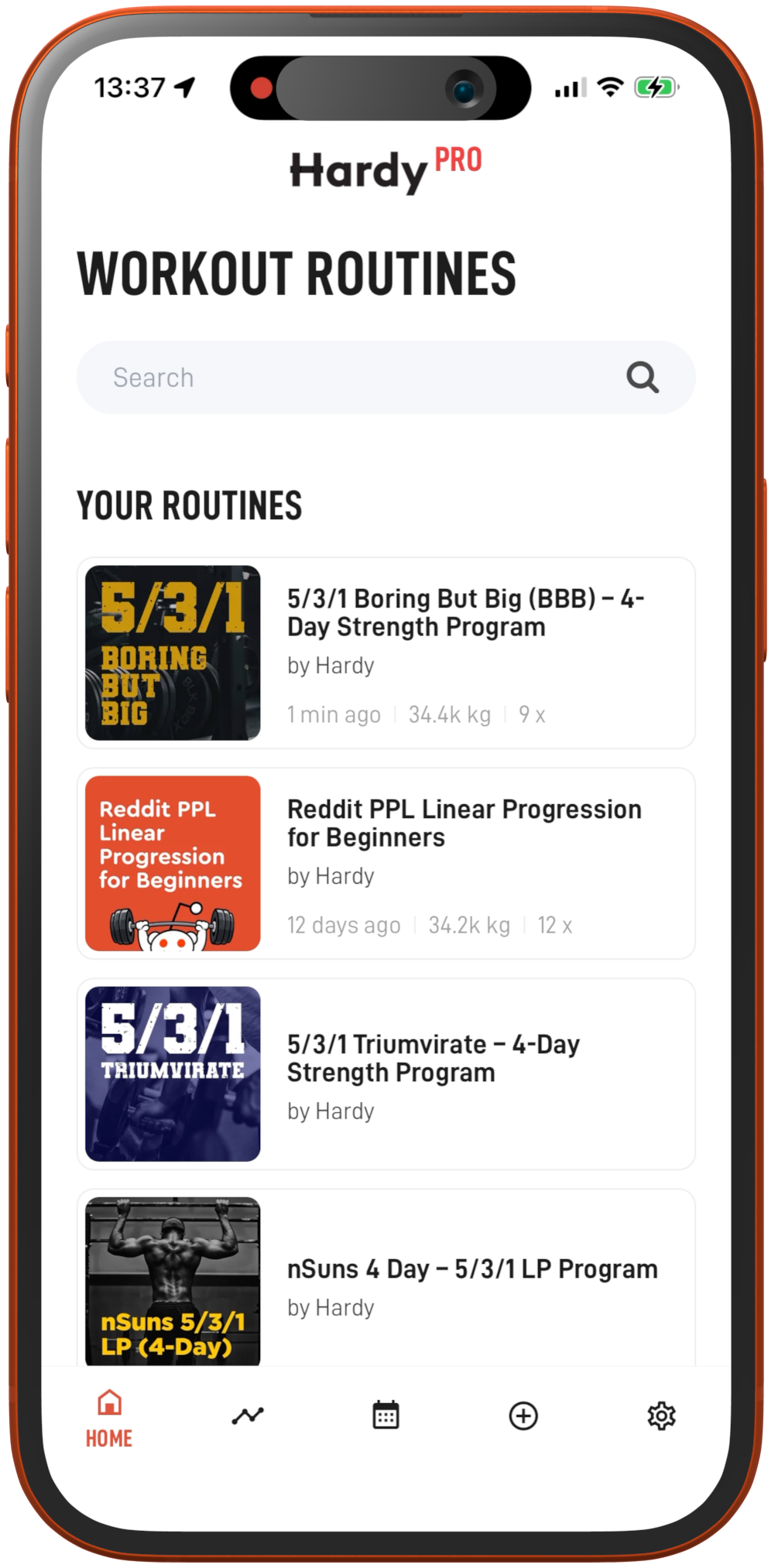This screenshot has height=1568, width=778.
Task: Open the settings gear tab
Action: point(661,1416)
